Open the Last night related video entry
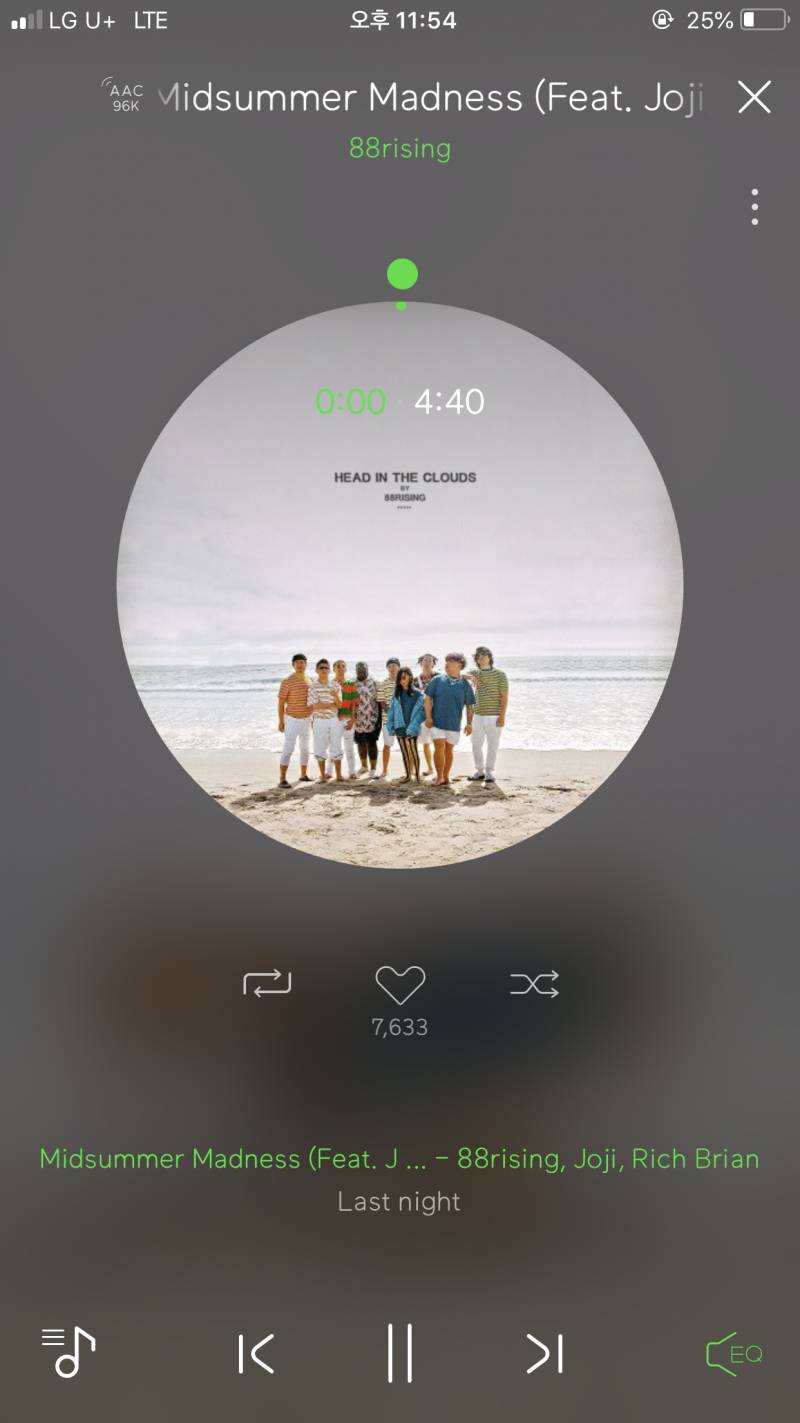Image resolution: width=800 pixels, height=1423 pixels. click(x=400, y=1201)
